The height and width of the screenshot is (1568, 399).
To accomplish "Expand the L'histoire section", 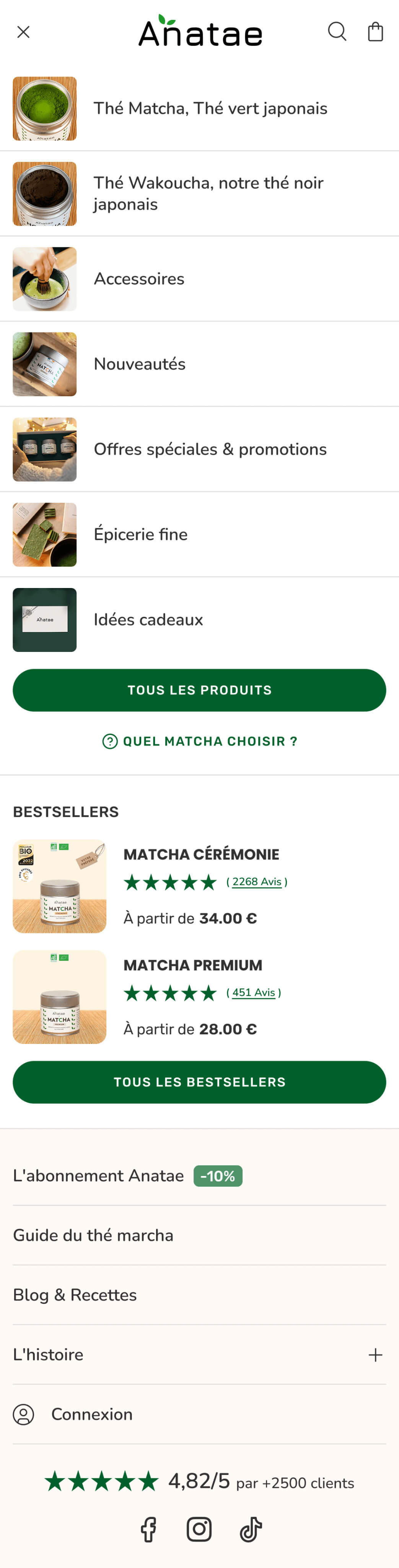I will click(375, 1354).
